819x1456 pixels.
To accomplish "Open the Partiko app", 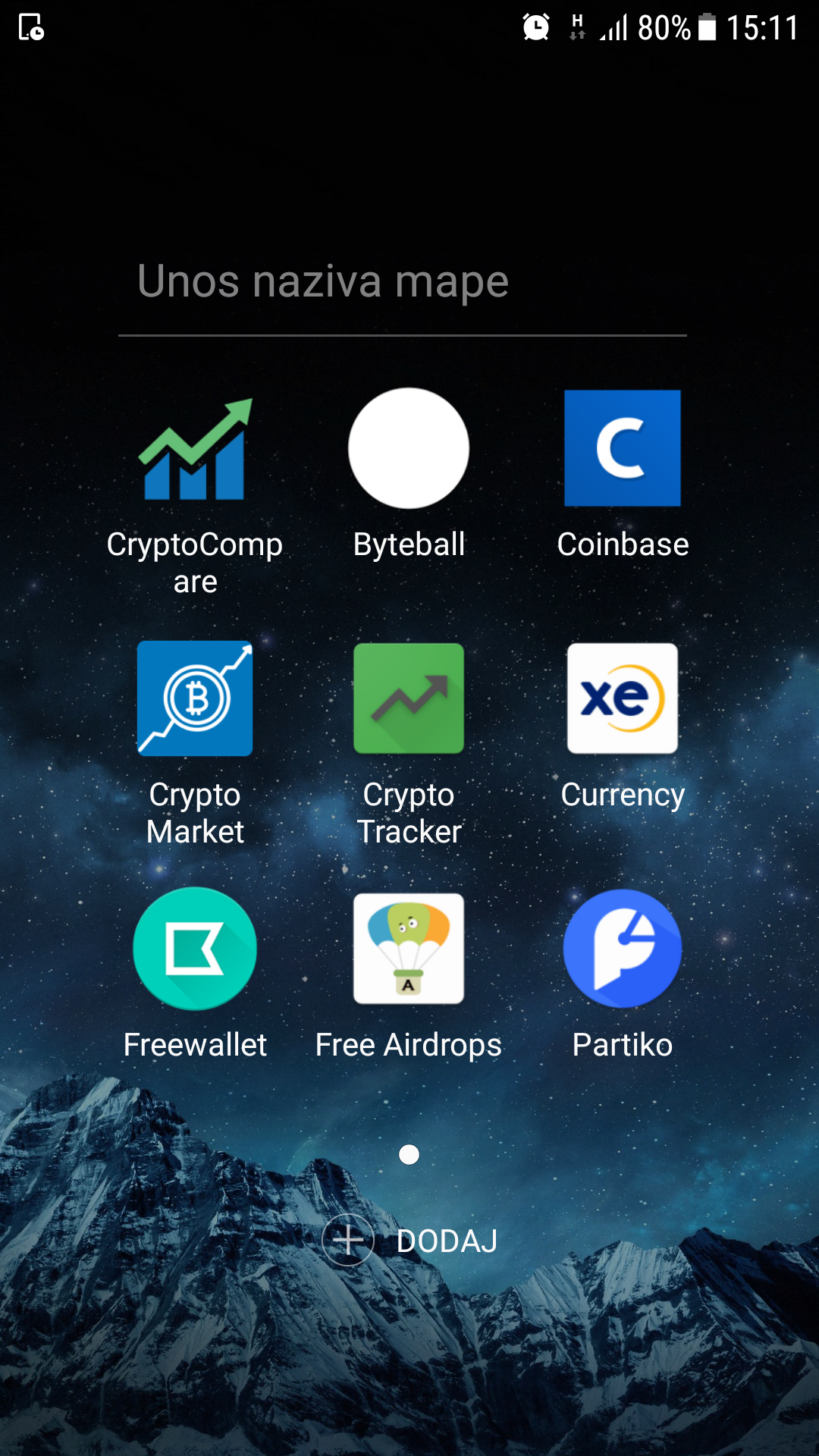I will (623, 949).
